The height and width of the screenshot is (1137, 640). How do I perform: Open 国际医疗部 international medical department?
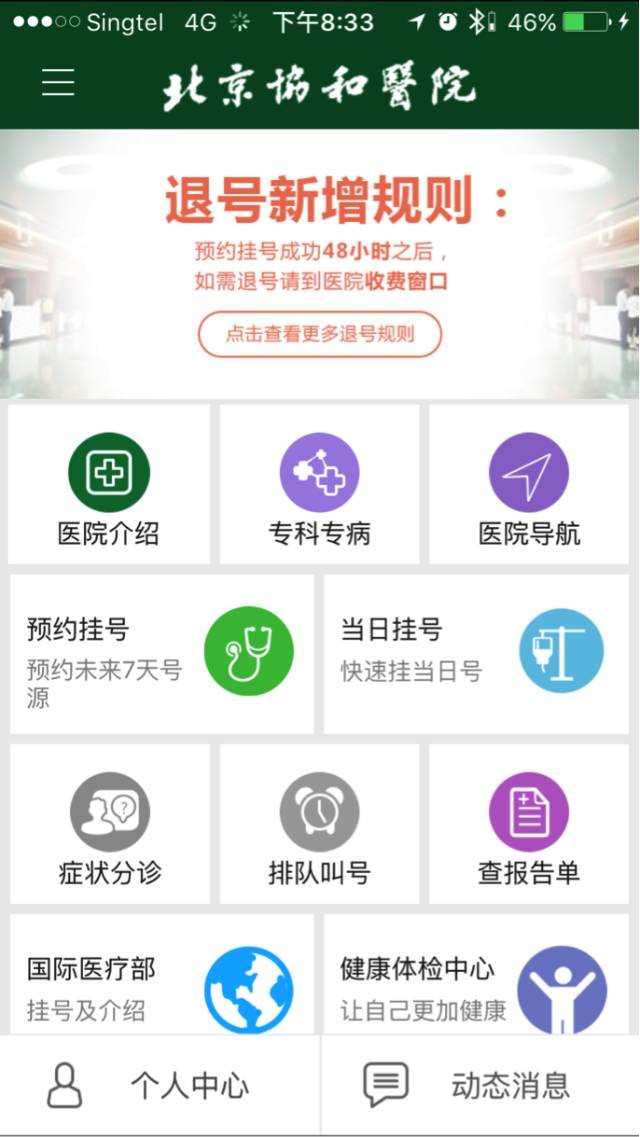pos(160,977)
